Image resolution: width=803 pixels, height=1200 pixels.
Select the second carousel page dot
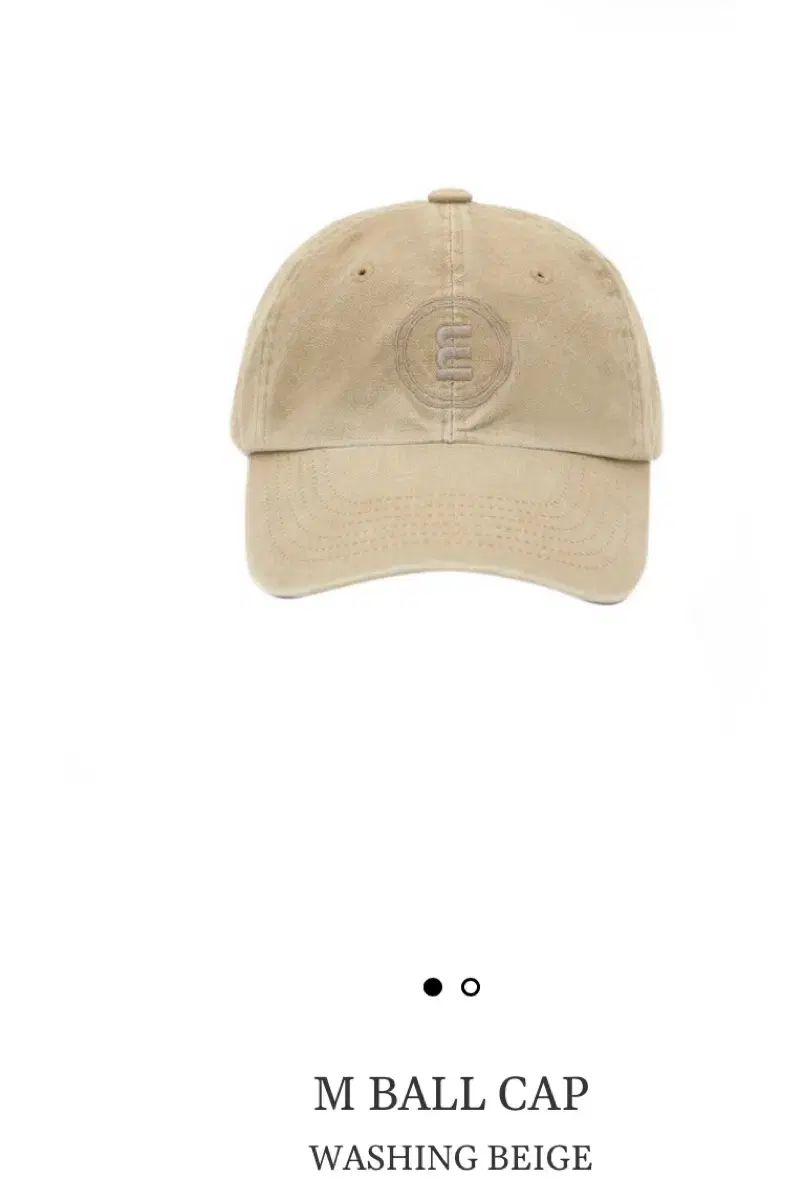470,987
